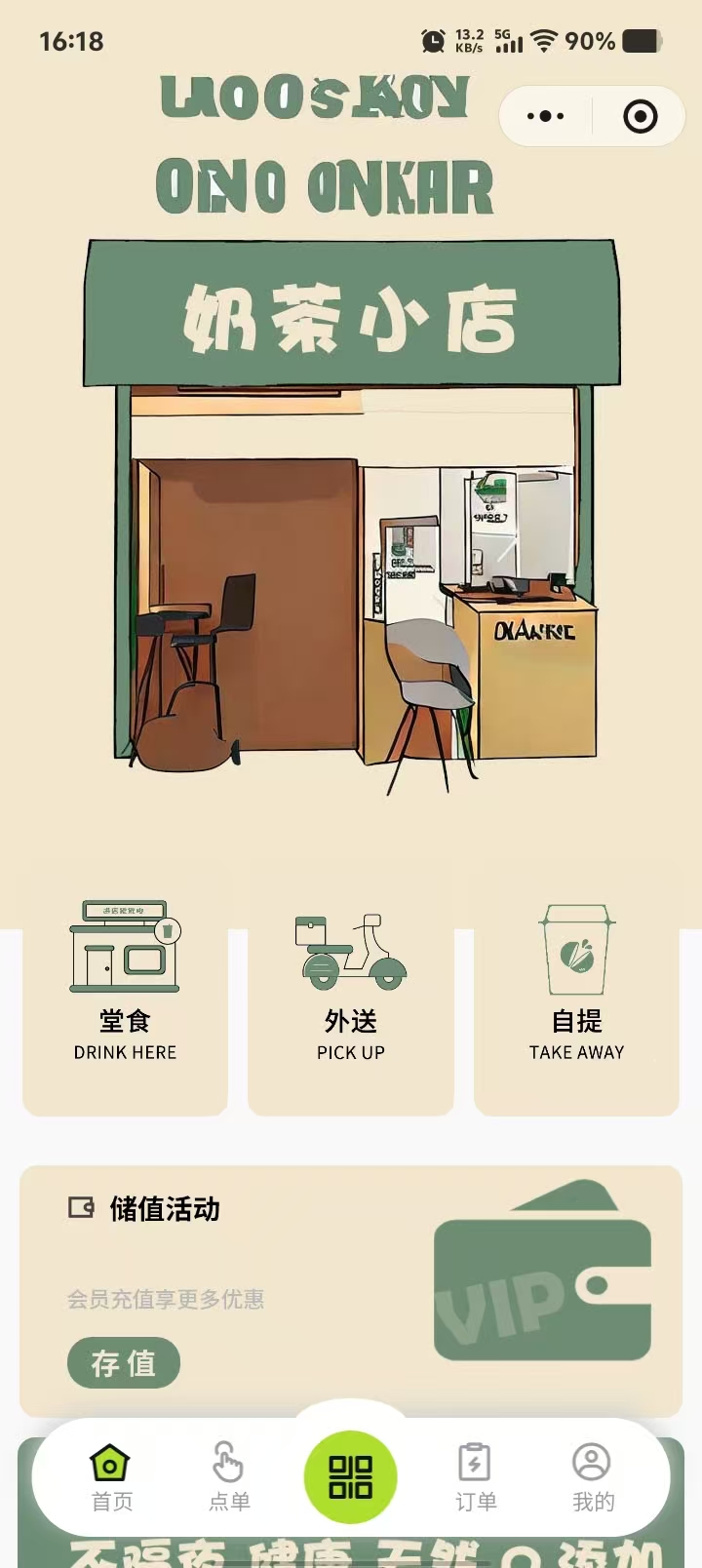Switch to the 首页 tab
This screenshot has height=1568, width=702.
[x=111, y=1477]
